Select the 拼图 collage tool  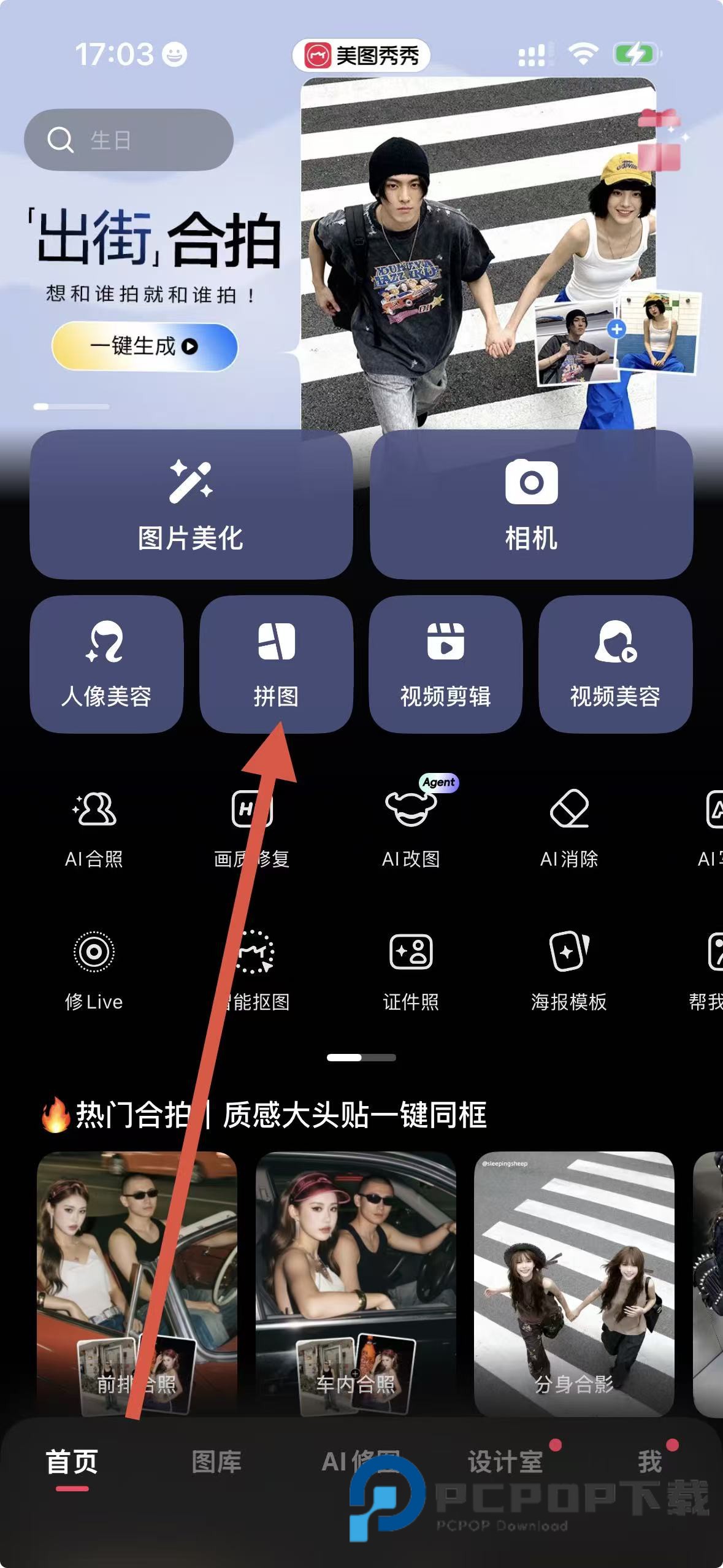pyautogui.click(x=276, y=664)
